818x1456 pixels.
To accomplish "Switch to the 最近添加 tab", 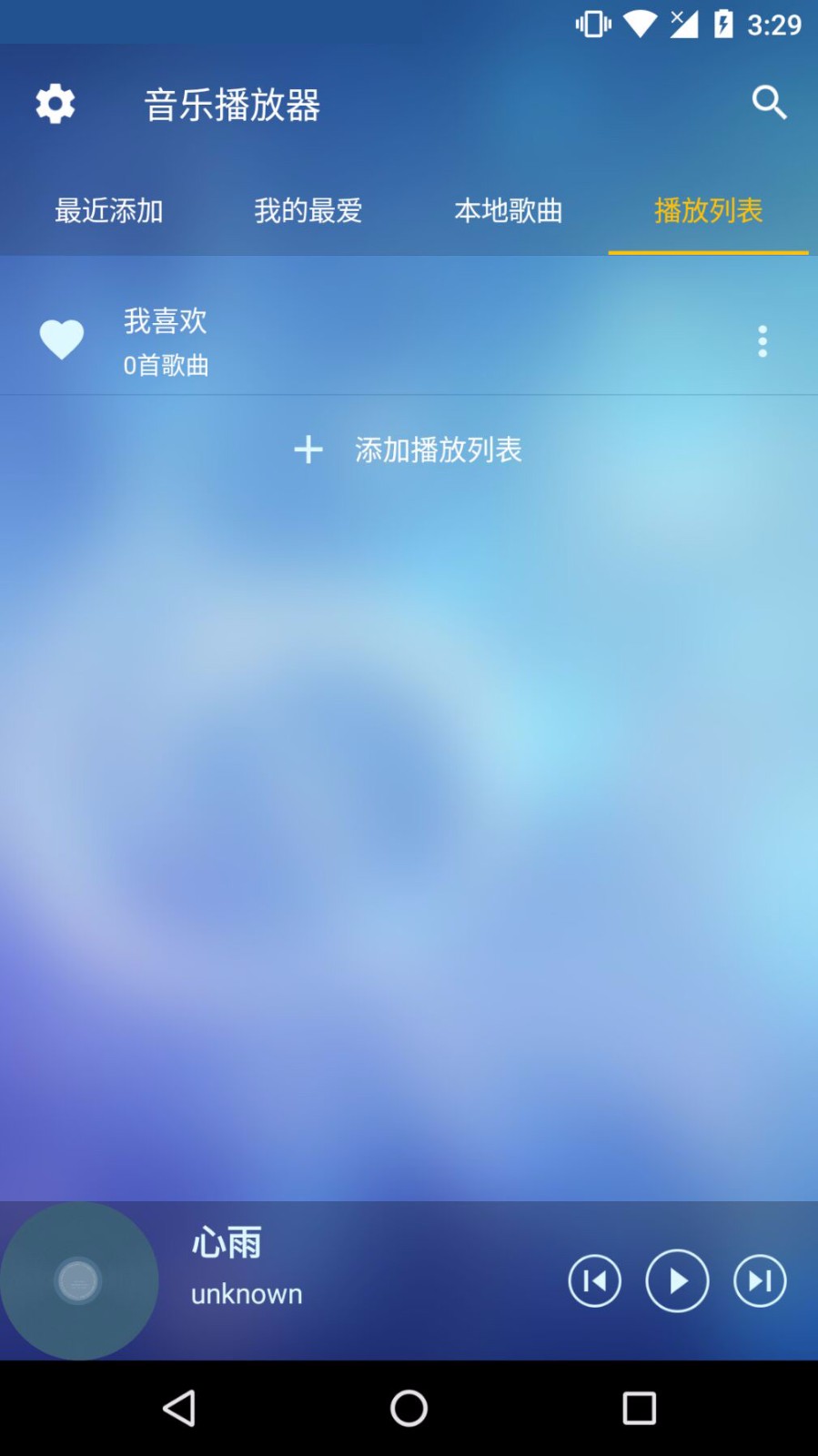I will point(108,210).
